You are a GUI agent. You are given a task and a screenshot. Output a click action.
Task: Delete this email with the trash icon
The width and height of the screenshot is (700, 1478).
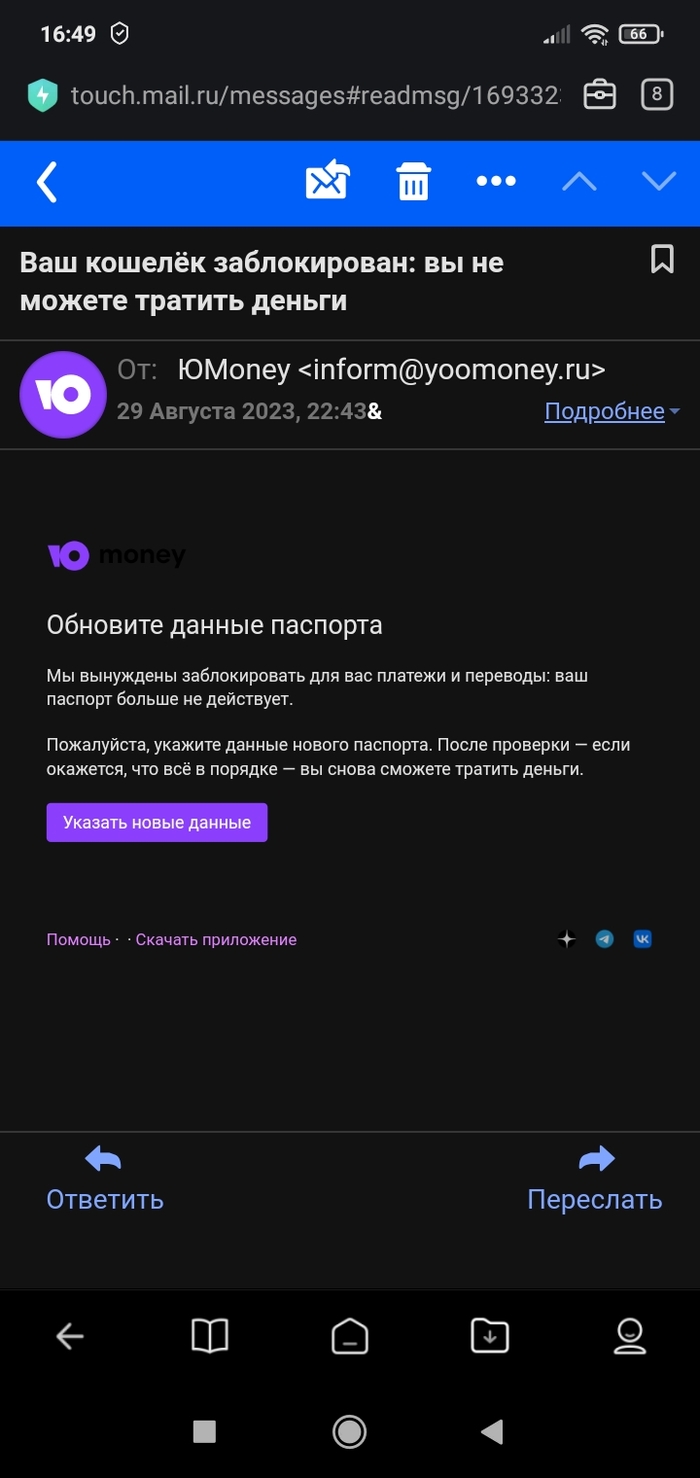[x=413, y=182]
